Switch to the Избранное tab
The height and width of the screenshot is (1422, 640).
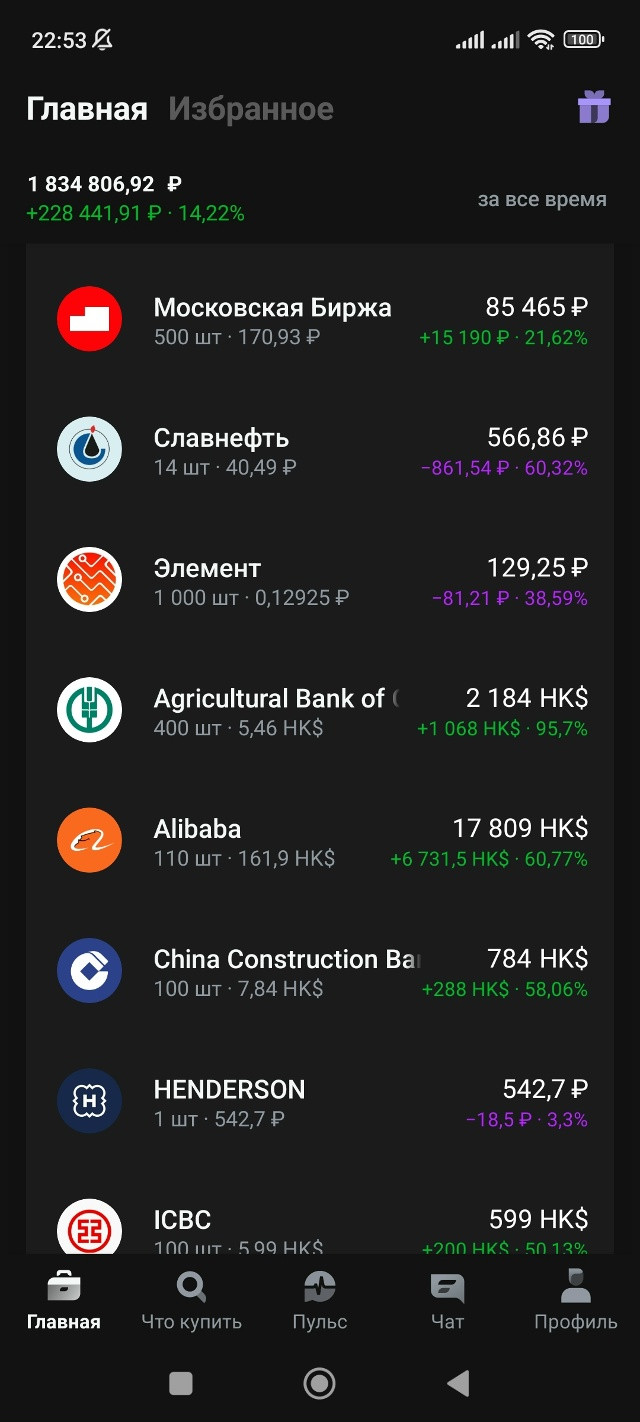click(x=251, y=109)
